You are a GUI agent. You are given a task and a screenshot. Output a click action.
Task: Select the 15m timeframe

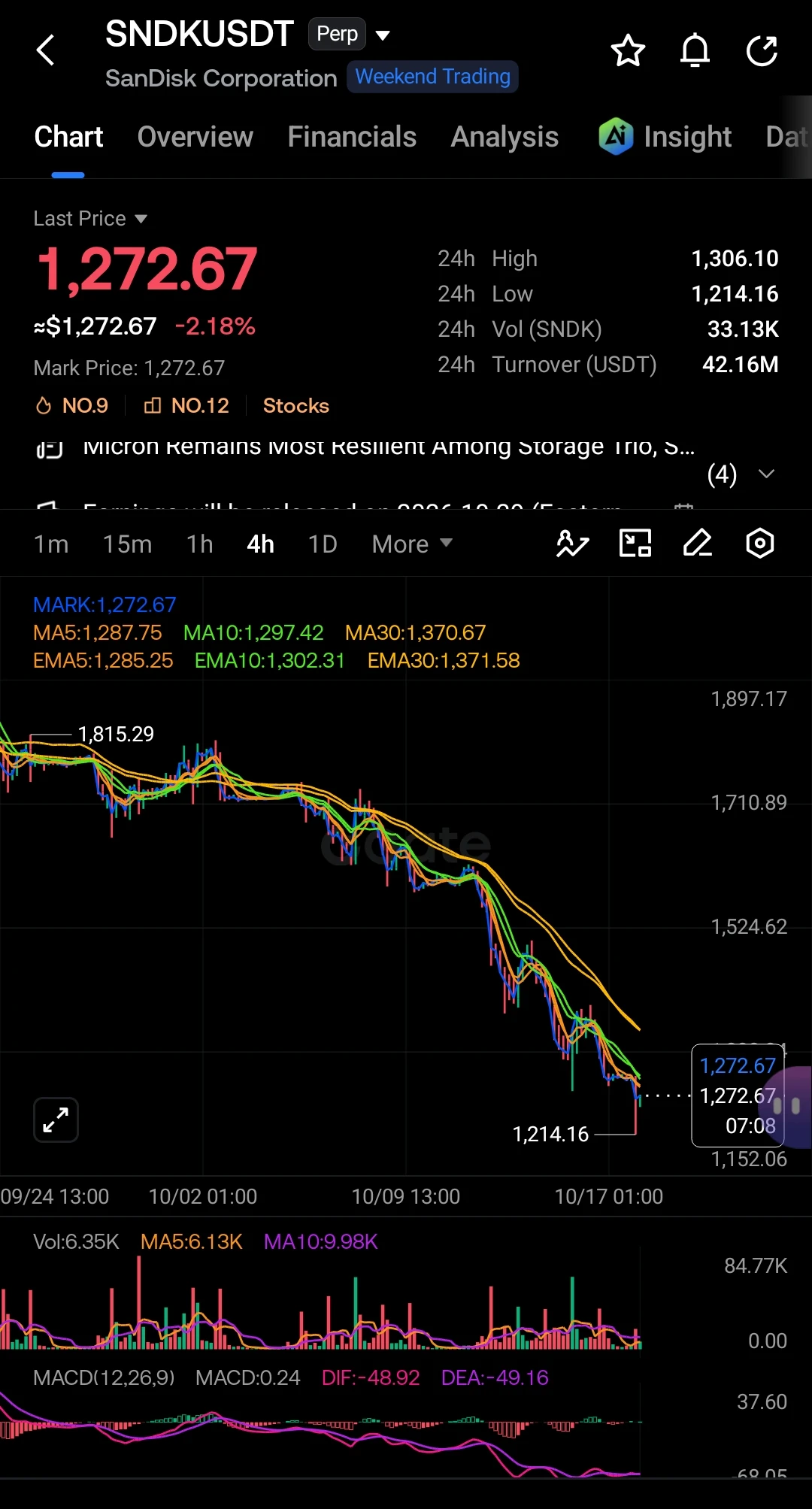coord(128,544)
